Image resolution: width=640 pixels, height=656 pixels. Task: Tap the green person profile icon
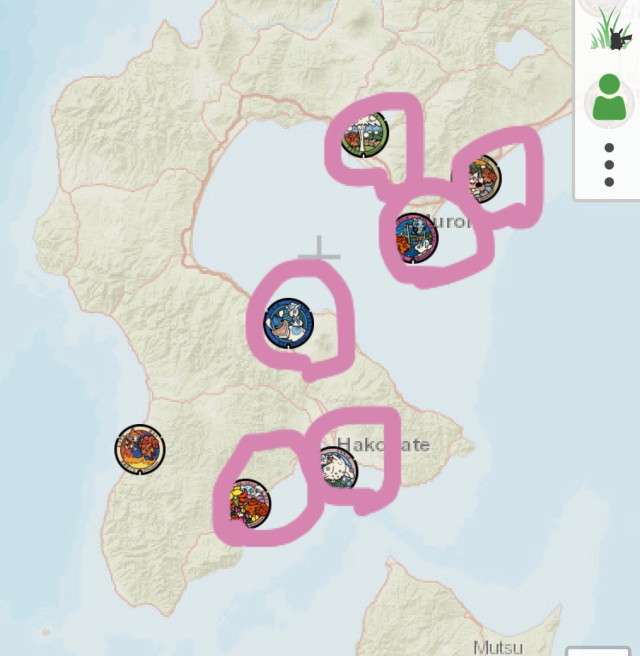point(609,98)
